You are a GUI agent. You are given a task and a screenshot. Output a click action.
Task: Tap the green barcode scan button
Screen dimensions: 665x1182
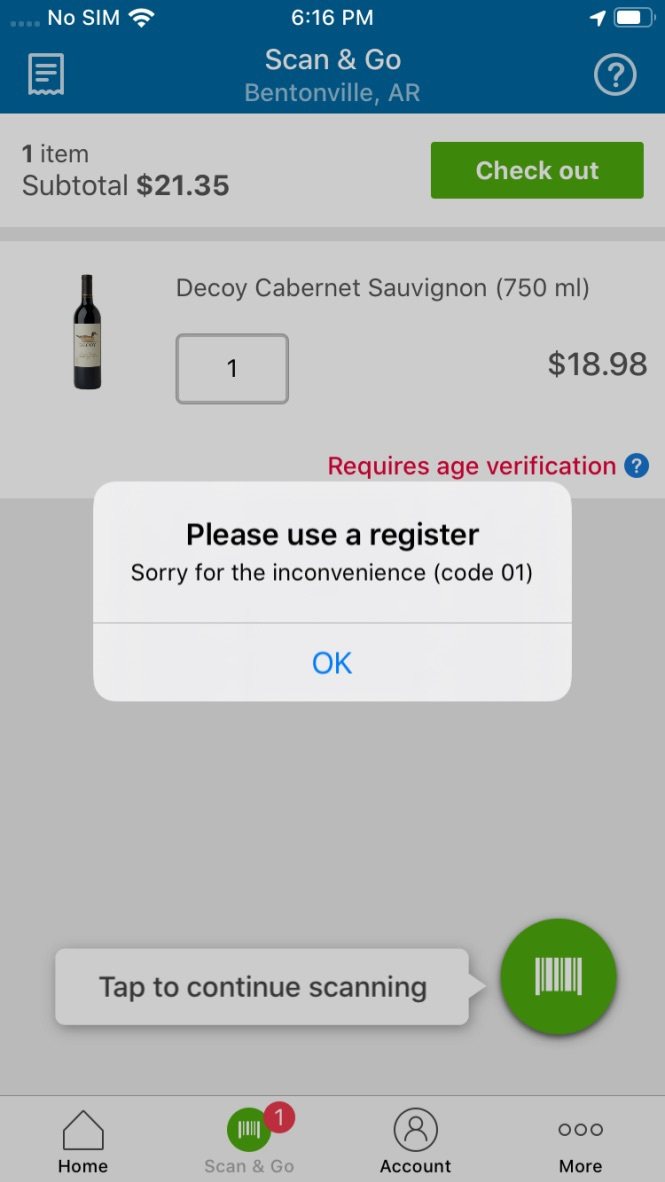[558, 976]
